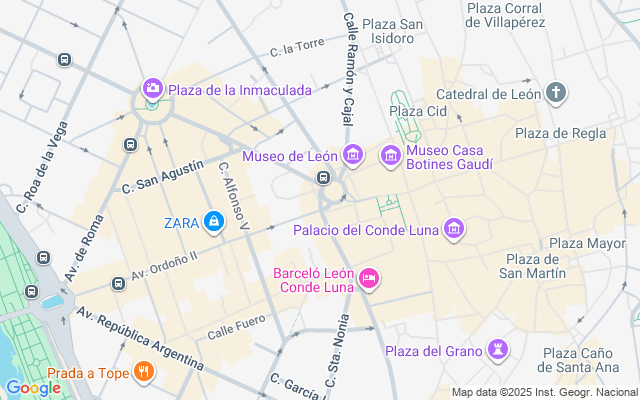This screenshot has height=400, width=640.
Task: Open the Prada a Tope restaurant pin
Action: [x=144, y=372]
